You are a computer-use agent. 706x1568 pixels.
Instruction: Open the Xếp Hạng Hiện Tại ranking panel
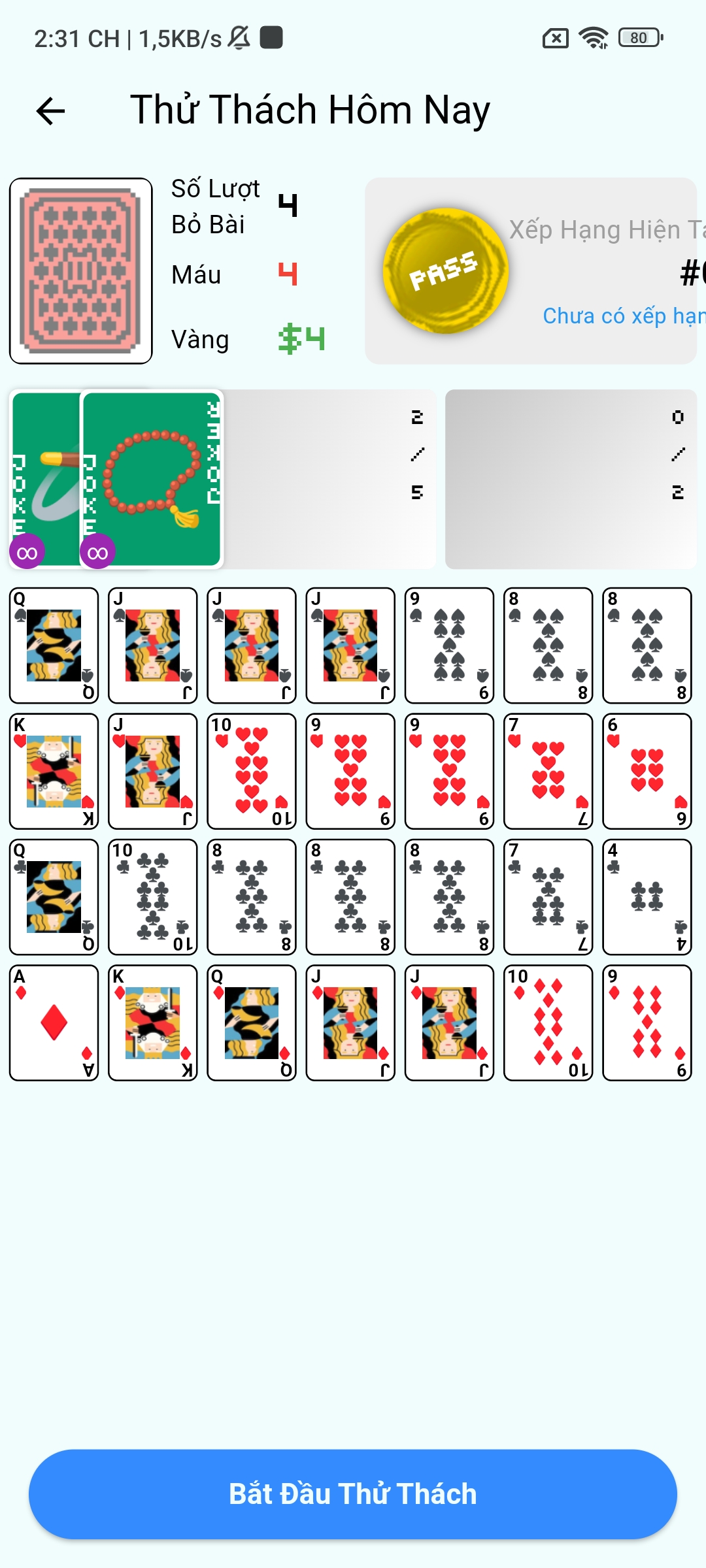(531, 270)
